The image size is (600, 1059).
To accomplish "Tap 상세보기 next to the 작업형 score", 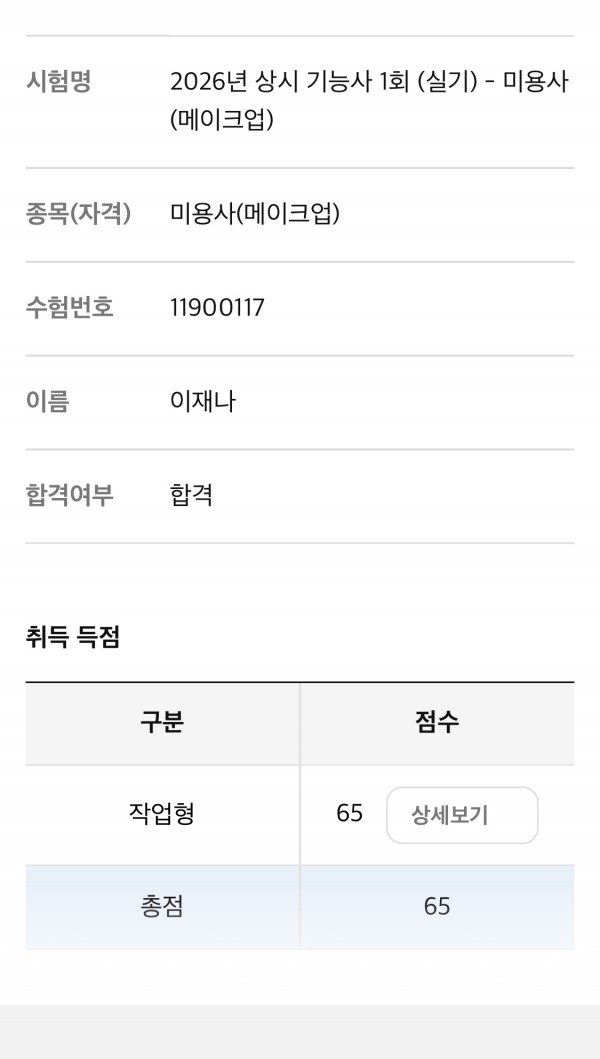I will point(462,815).
